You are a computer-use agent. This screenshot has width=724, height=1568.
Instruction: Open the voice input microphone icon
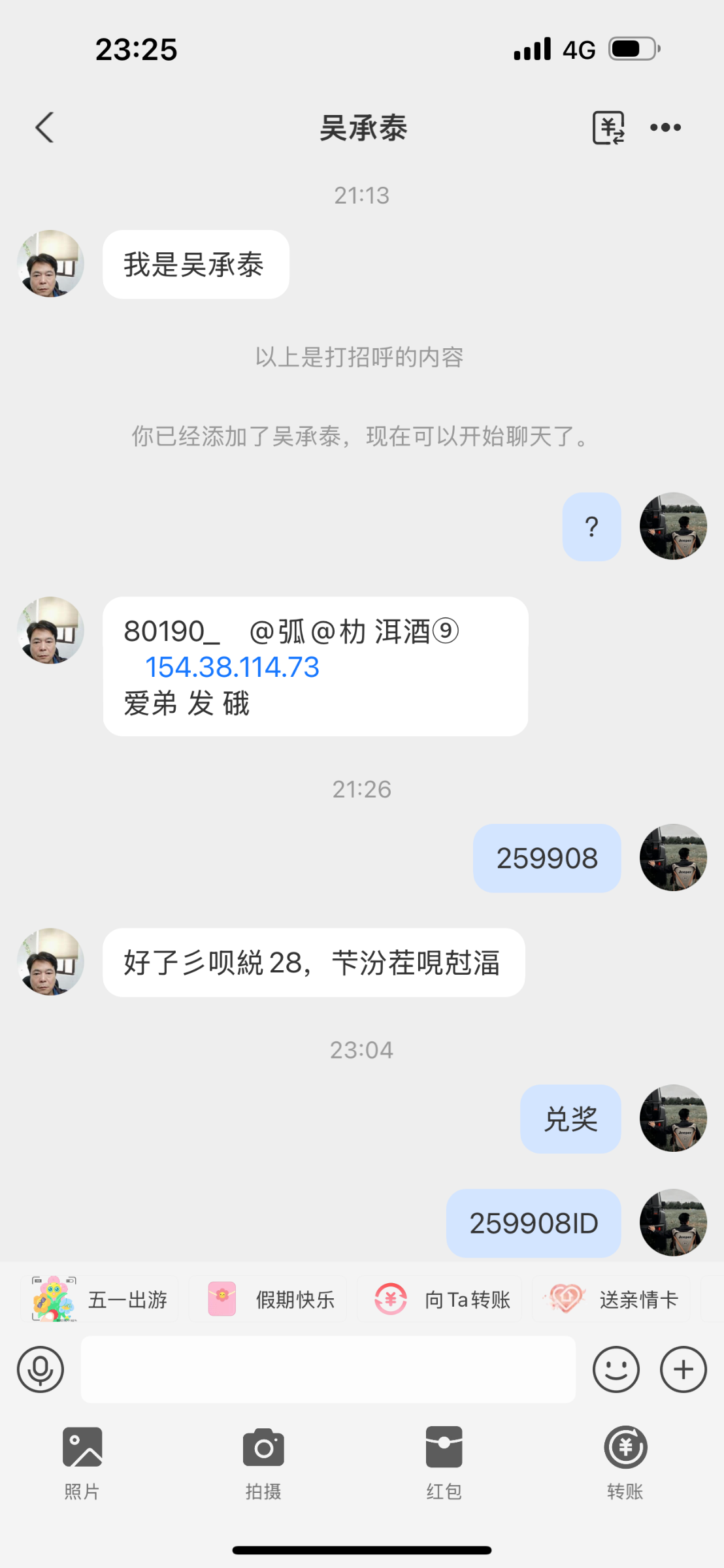[x=41, y=1369]
